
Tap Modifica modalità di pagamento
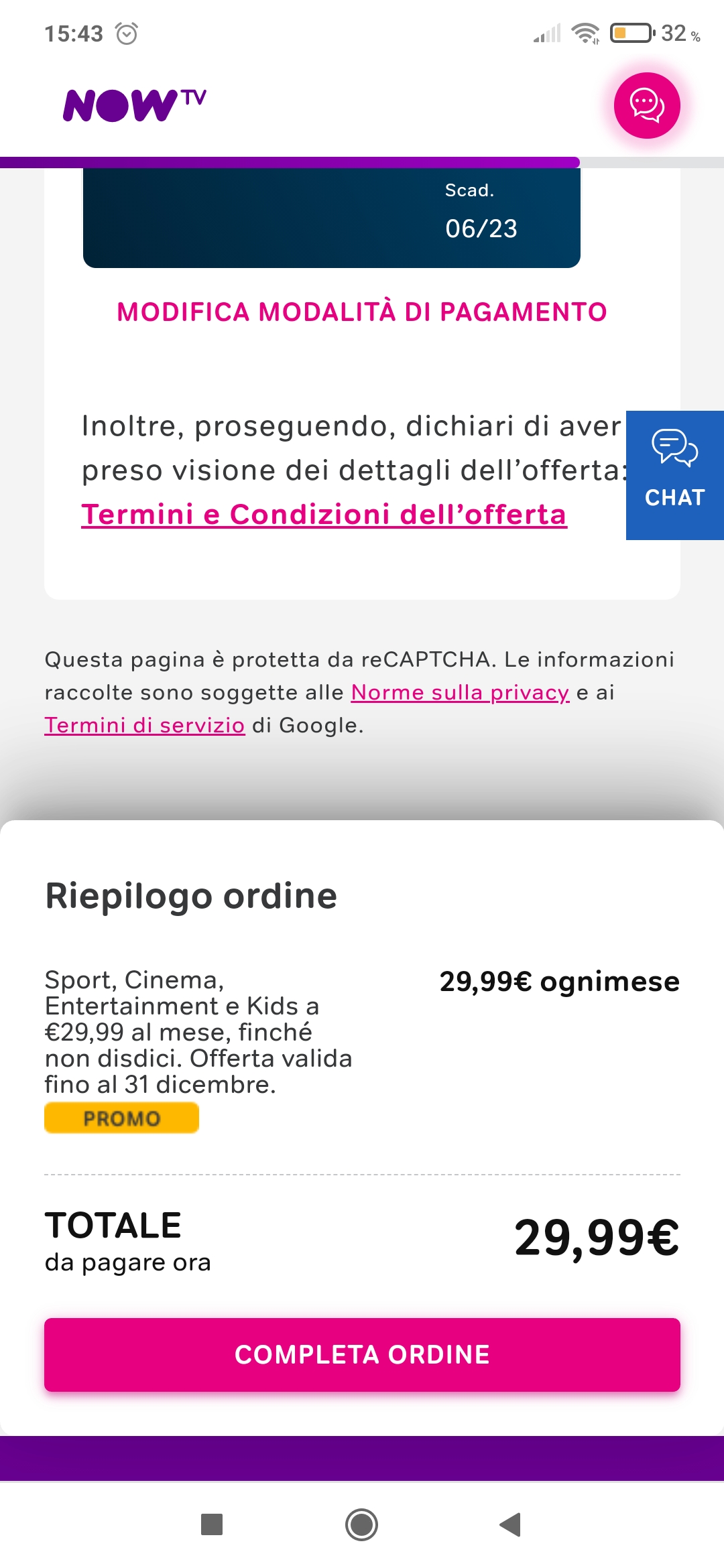pos(362,312)
